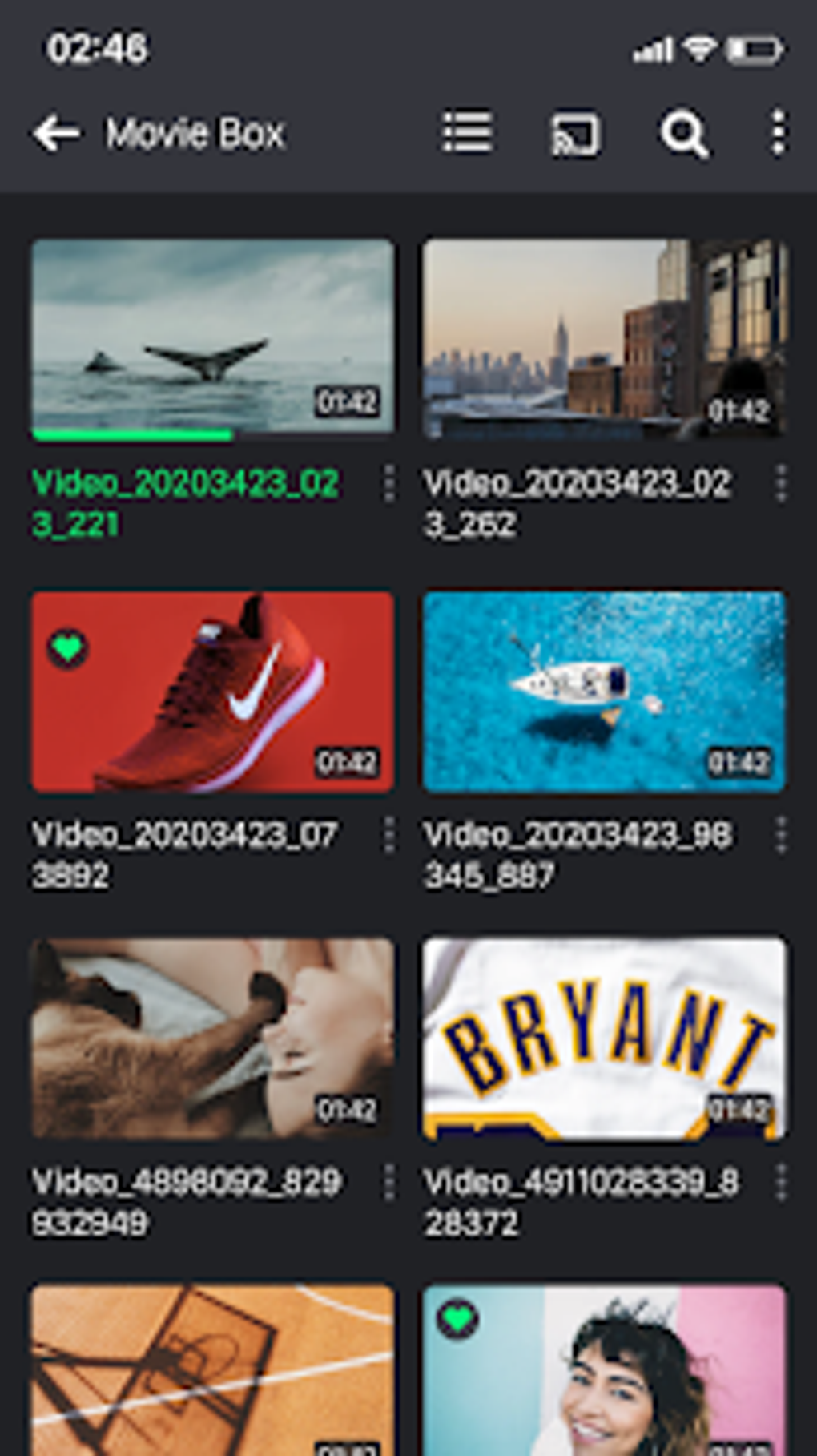This screenshot has height=1456, width=817.
Task: Go back from Movie Box
Action: [58, 133]
